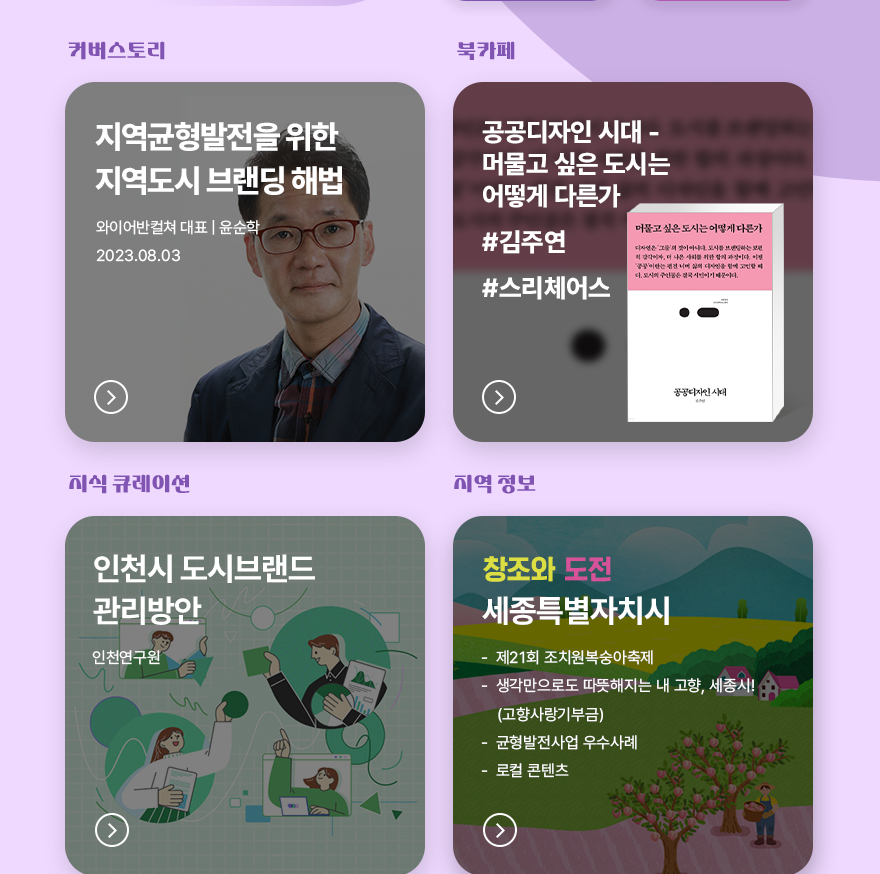Tap the arrow below 로컬 콘텐츠
This screenshot has height=874, width=880.
pyautogui.click(x=500, y=830)
